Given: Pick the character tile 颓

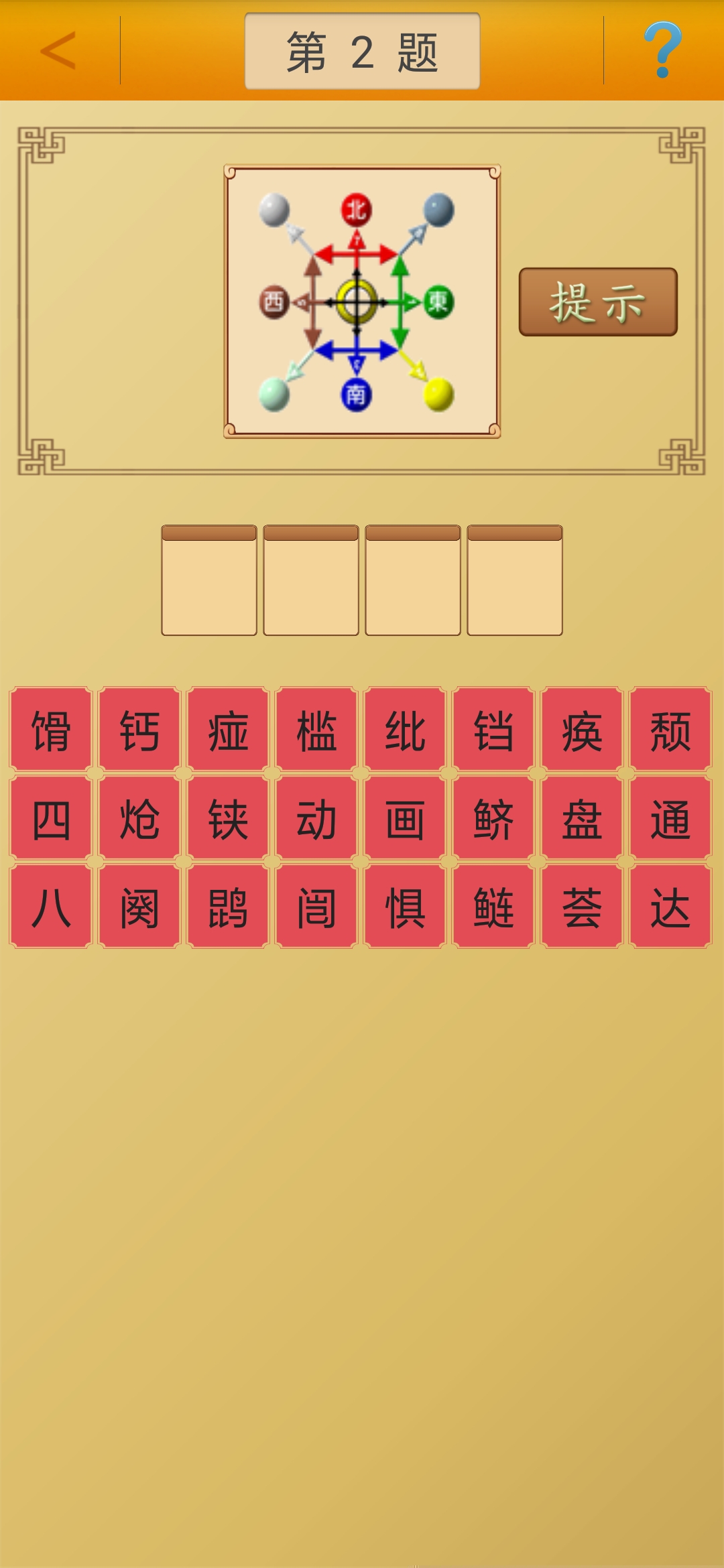Looking at the screenshot, I should 670,730.
